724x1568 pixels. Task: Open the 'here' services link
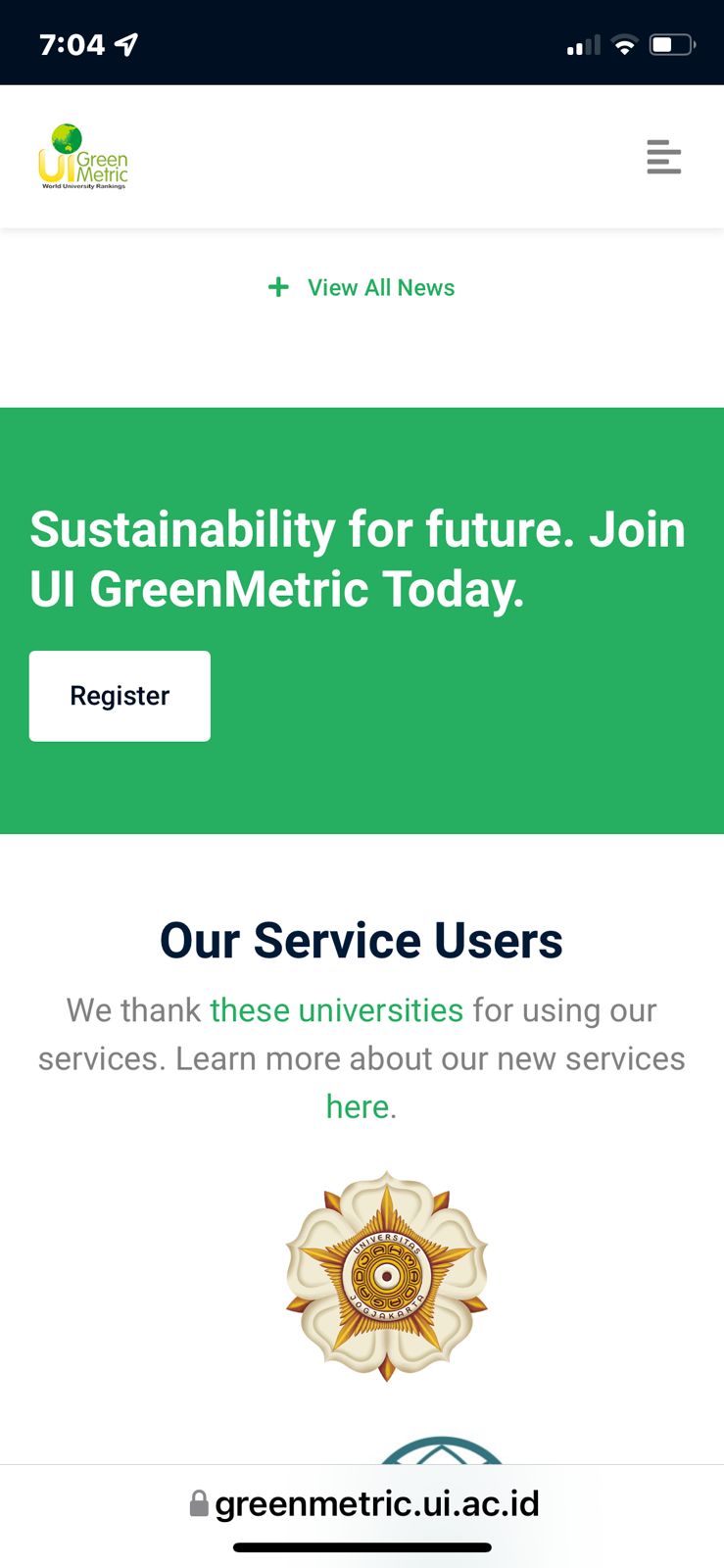pos(358,1106)
